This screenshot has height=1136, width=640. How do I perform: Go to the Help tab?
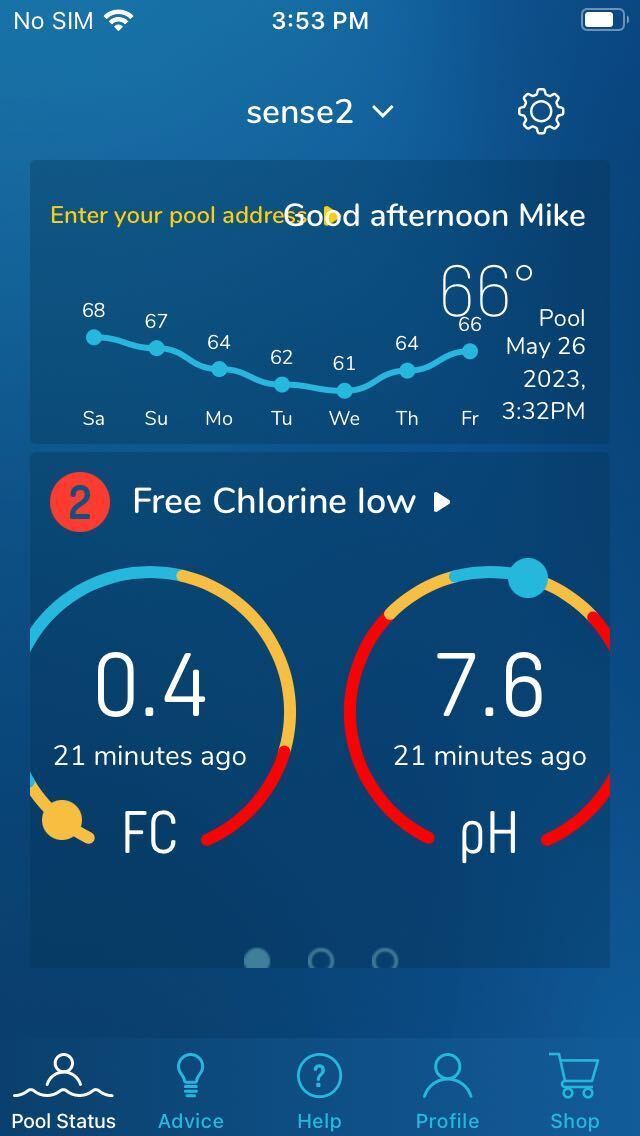[319, 1091]
